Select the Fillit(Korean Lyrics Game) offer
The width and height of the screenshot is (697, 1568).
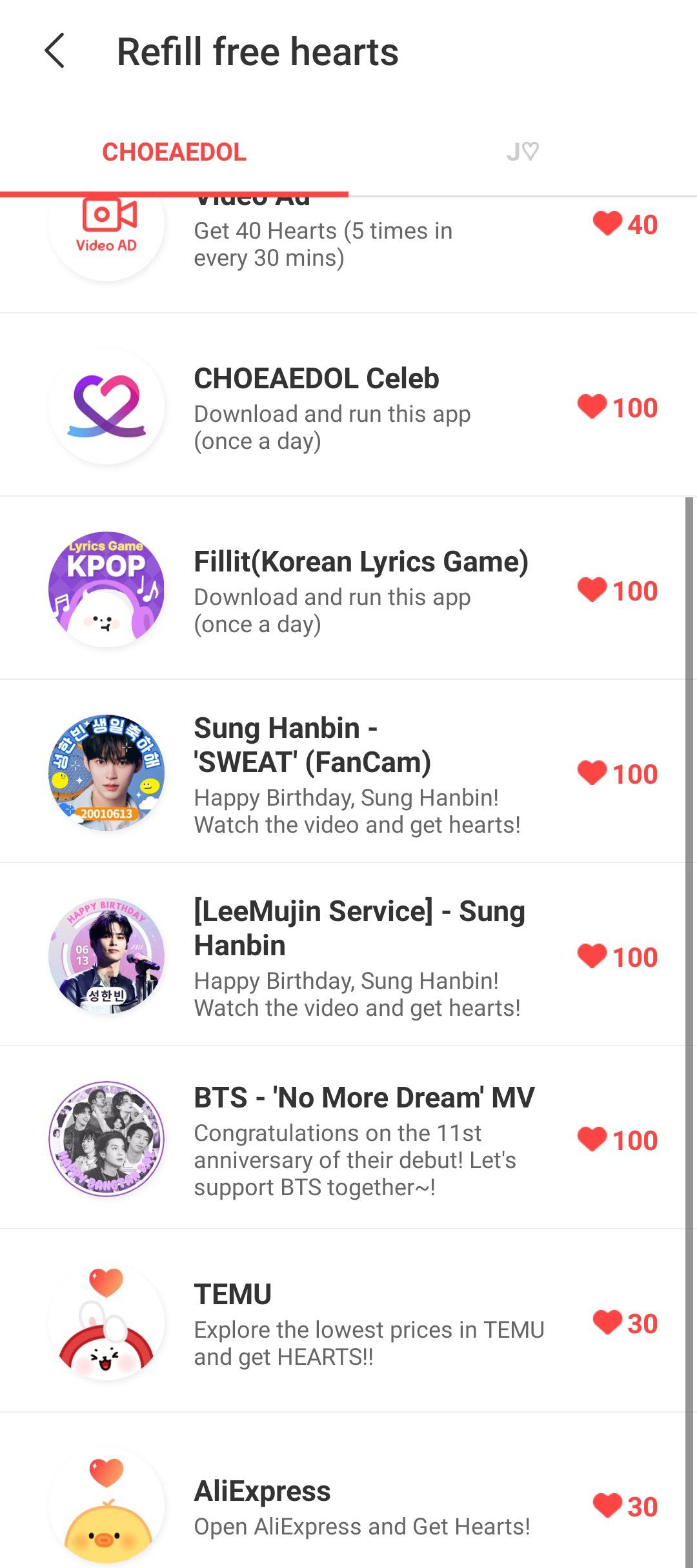pyautogui.click(x=348, y=590)
